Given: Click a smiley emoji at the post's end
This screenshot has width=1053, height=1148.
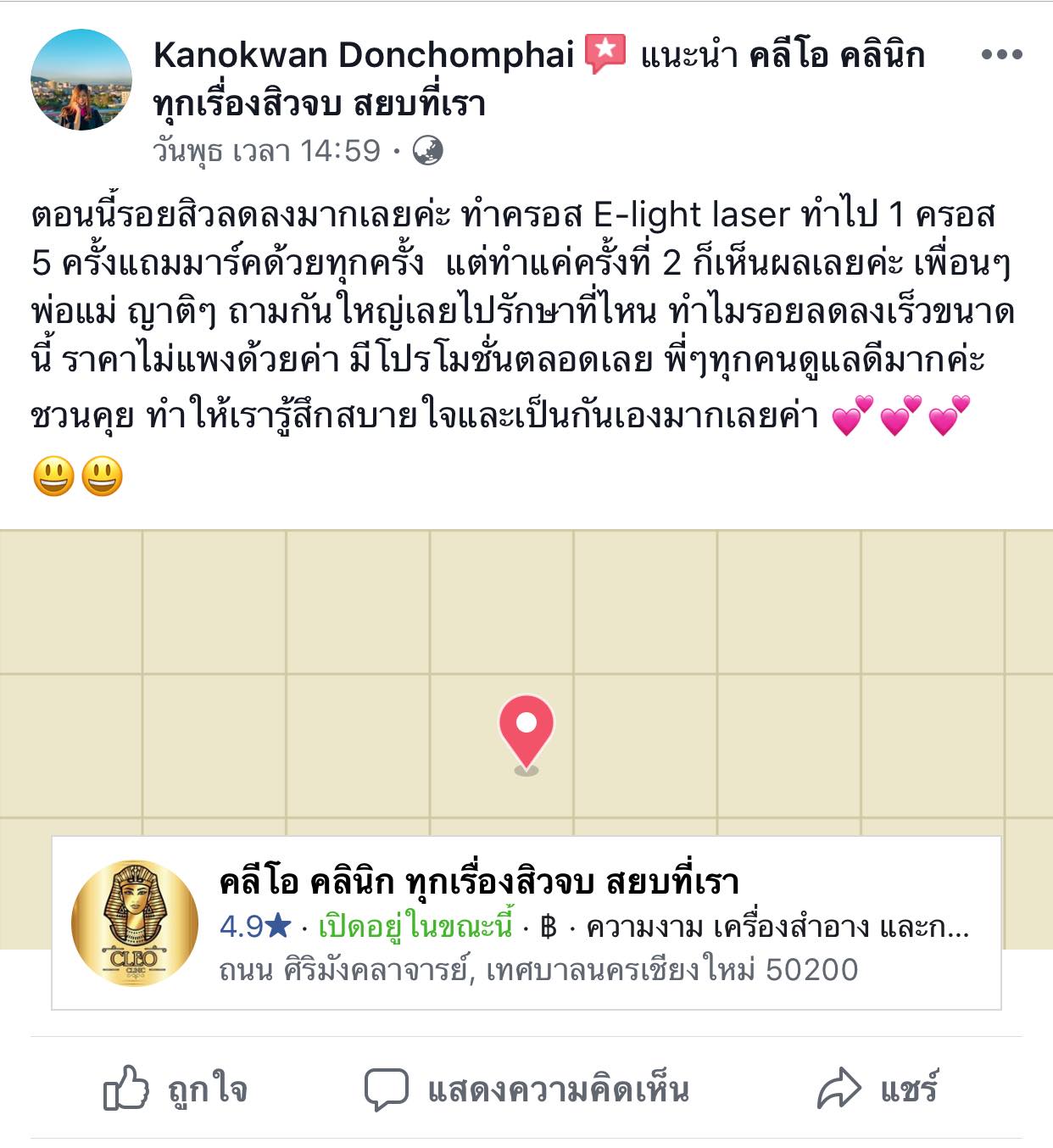Looking at the screenshot, I should [x=53, y=476].
